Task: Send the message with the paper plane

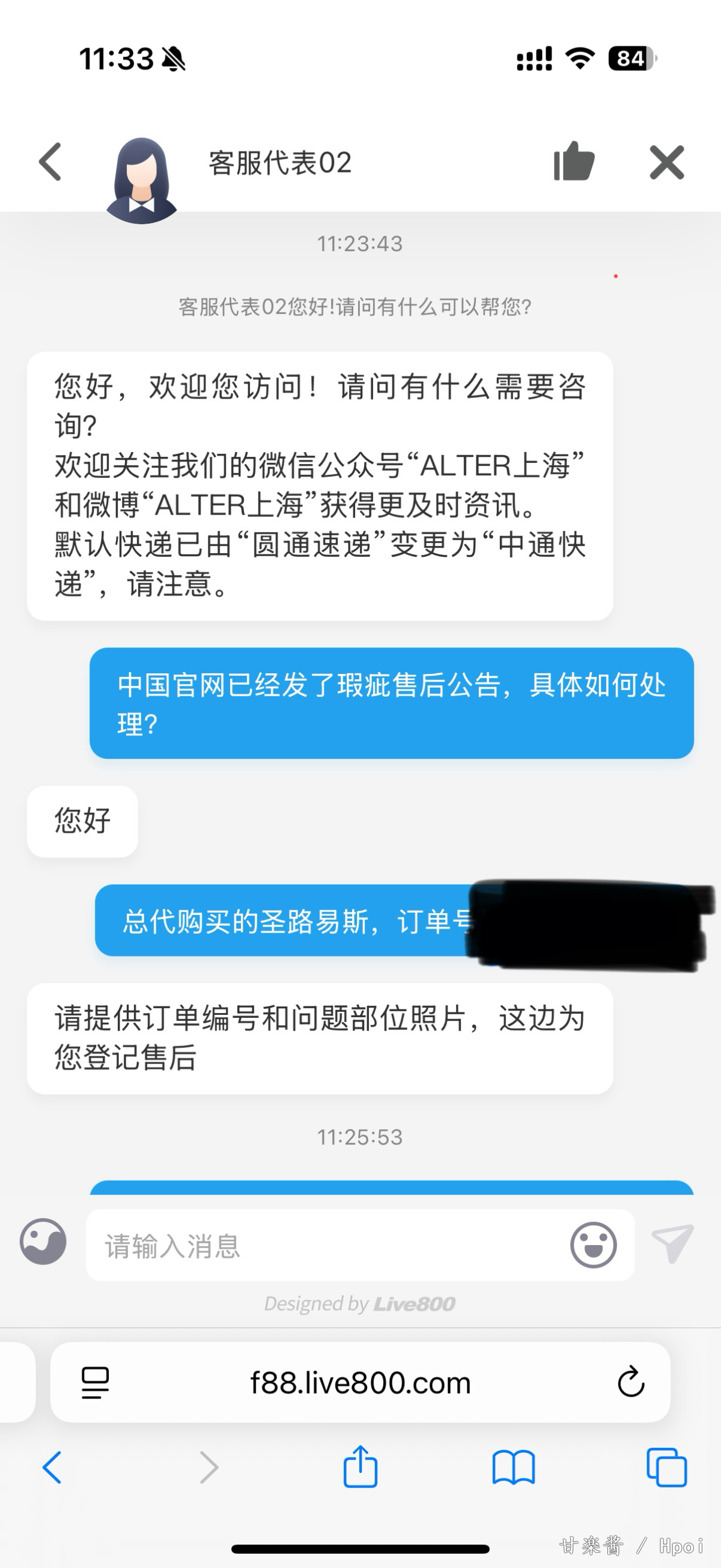Action: (x=673, y=1243)
